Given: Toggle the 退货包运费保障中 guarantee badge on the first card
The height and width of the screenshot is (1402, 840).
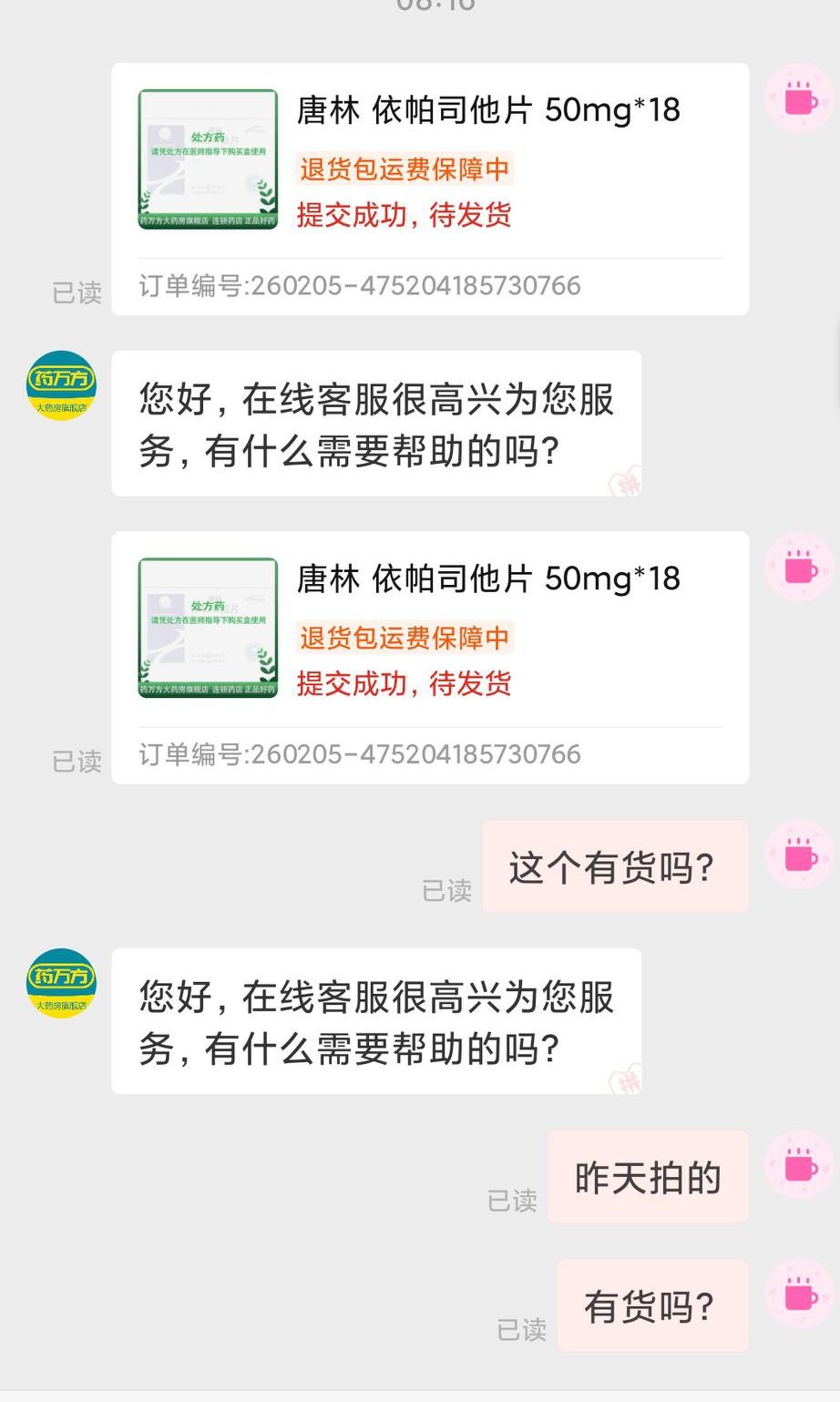Looking at the screenshot, I should 404,169.
